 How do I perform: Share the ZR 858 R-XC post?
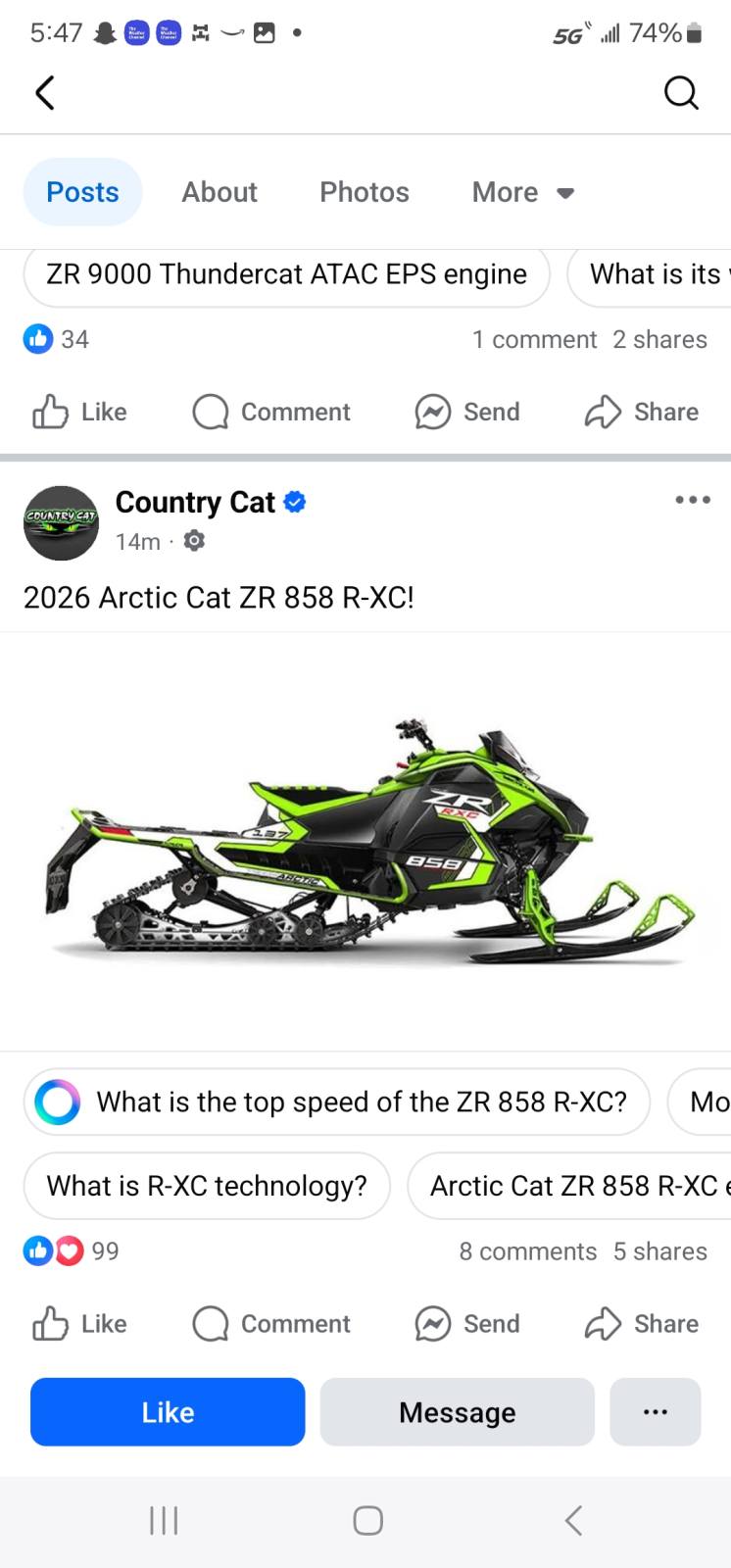[x=642, y=1324]
